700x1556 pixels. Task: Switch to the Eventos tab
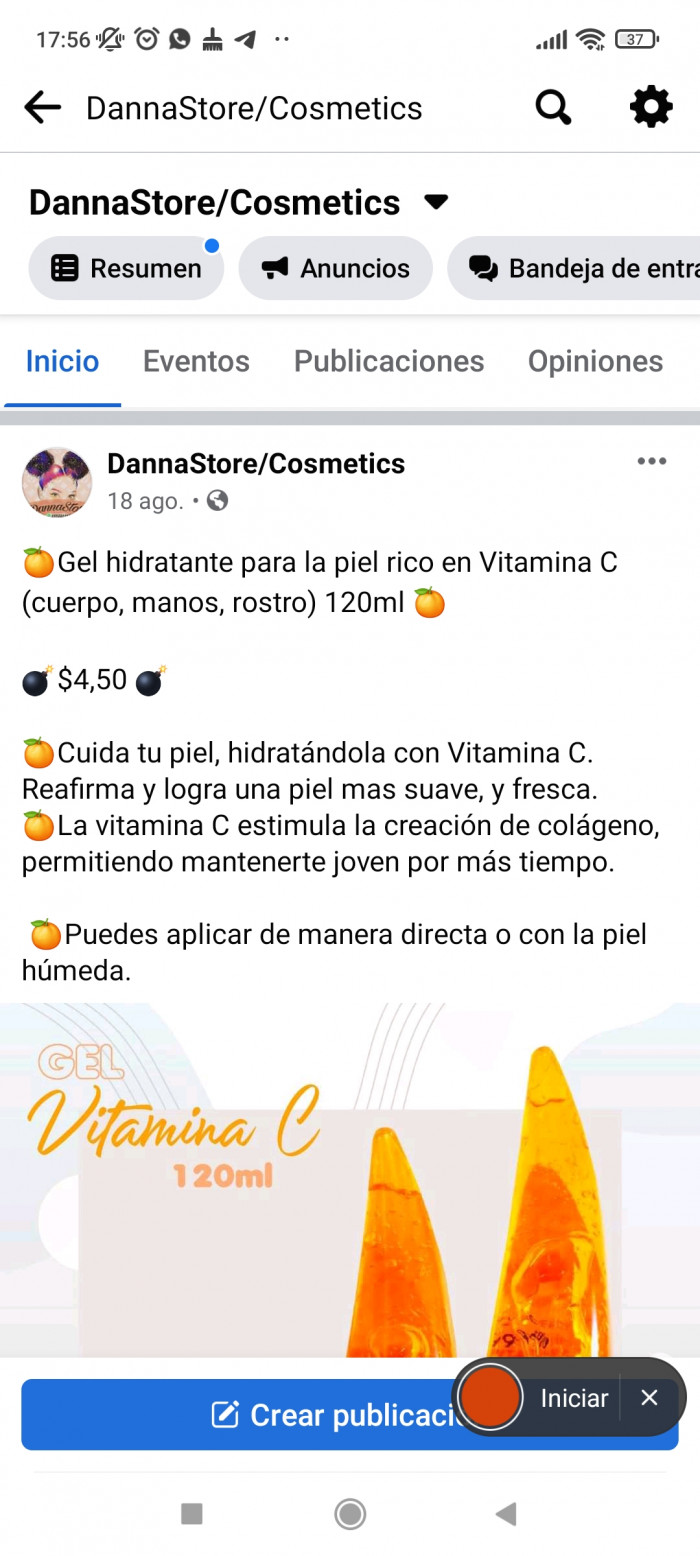click(x=196, y=361)
